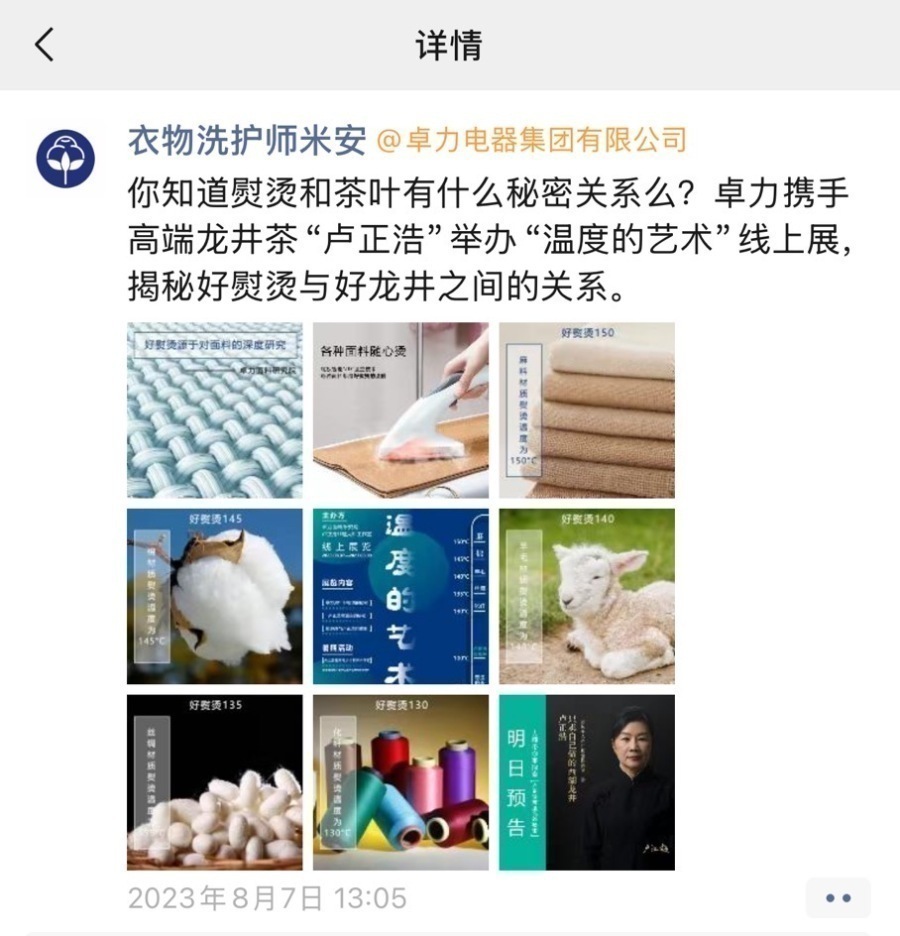Open the 明日预告 teaser image
This screenshot has height=936, width=900.
[587, 780]
